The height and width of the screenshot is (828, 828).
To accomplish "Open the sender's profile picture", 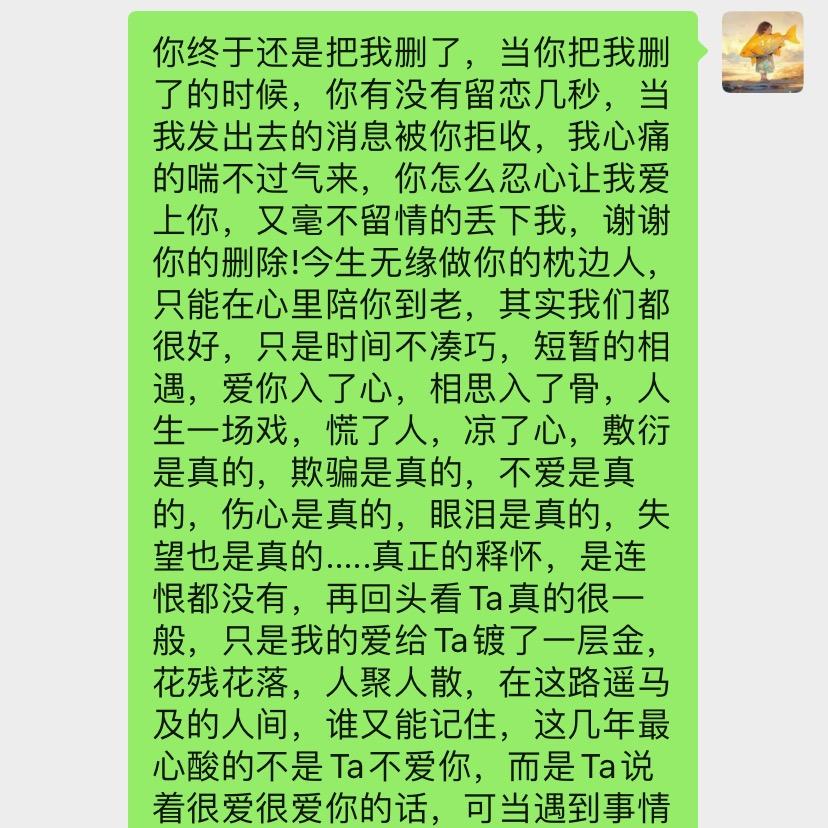I will coord(762,52).
